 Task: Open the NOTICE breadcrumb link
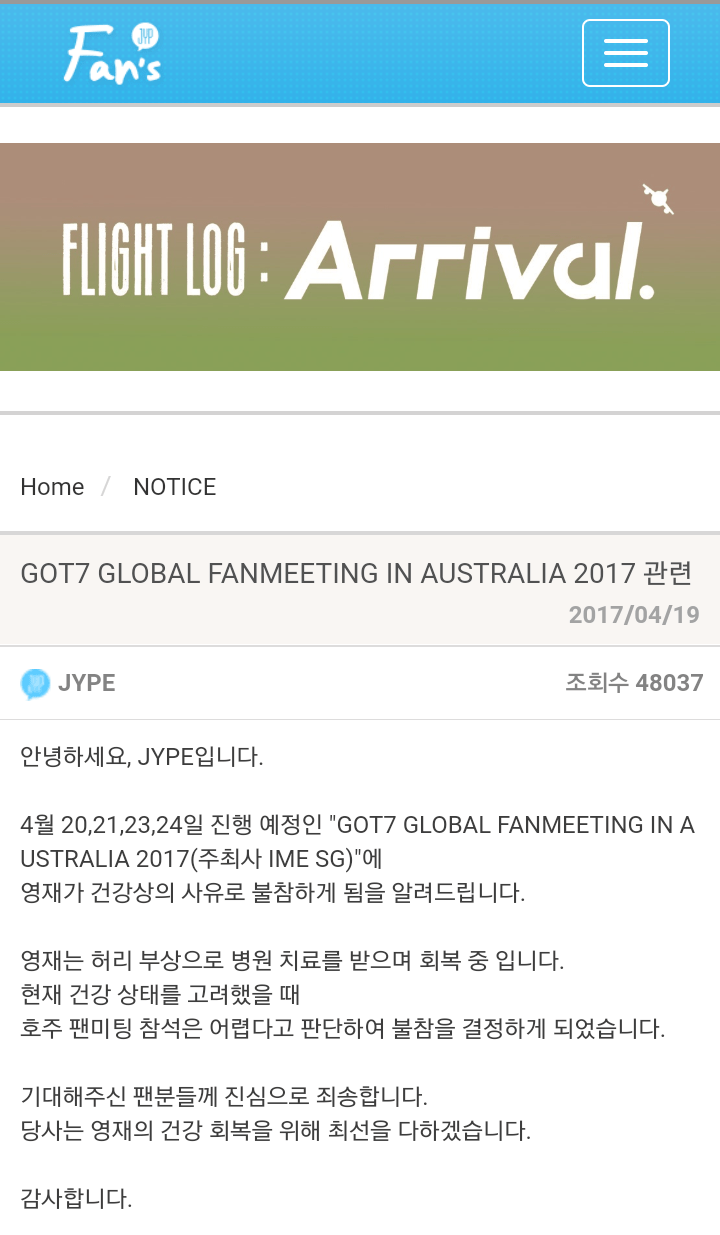click(175, 487)
